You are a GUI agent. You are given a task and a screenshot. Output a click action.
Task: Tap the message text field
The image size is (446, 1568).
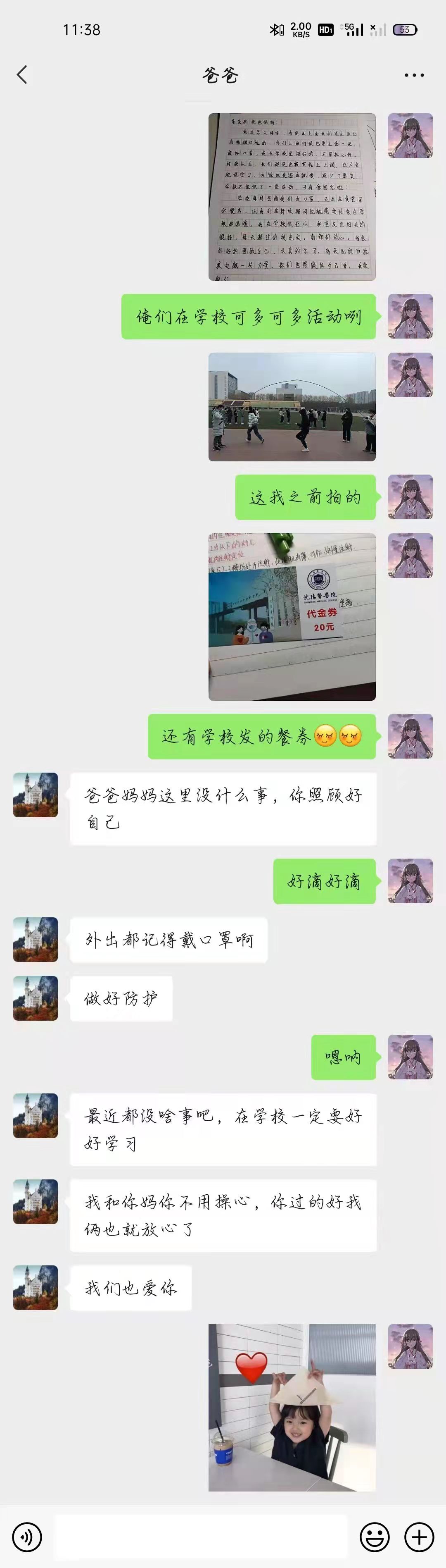pos(201,1536)
